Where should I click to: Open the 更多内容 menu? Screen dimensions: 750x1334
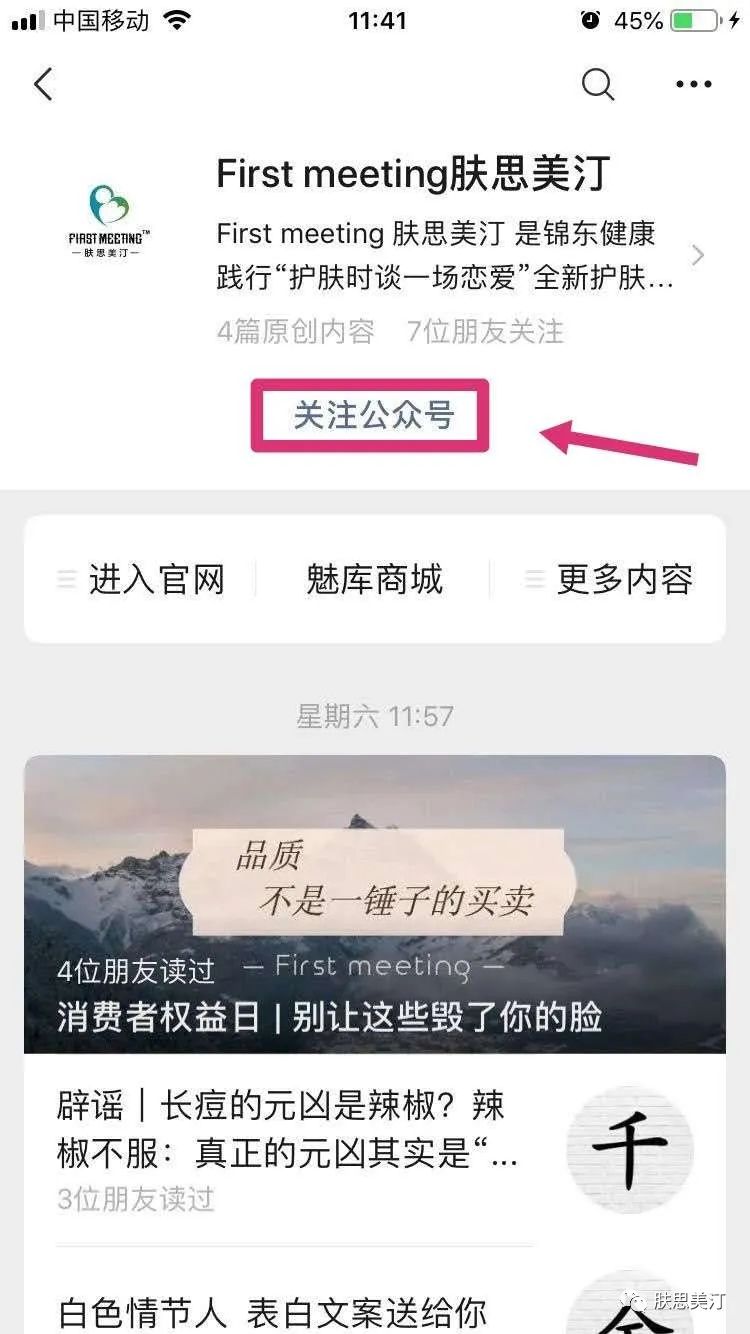point(608,579)
